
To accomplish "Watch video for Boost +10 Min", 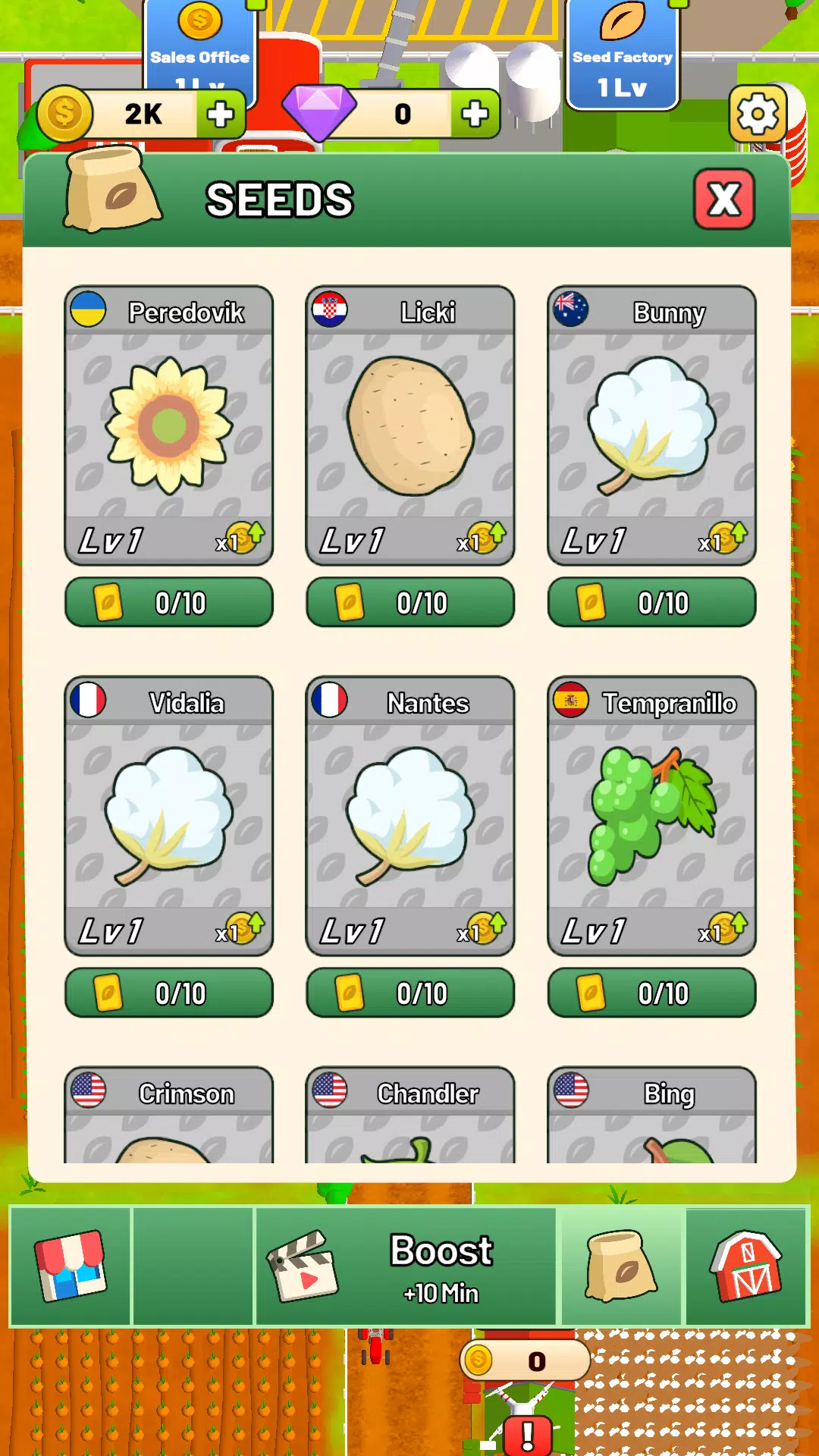I will (406, 1266).
